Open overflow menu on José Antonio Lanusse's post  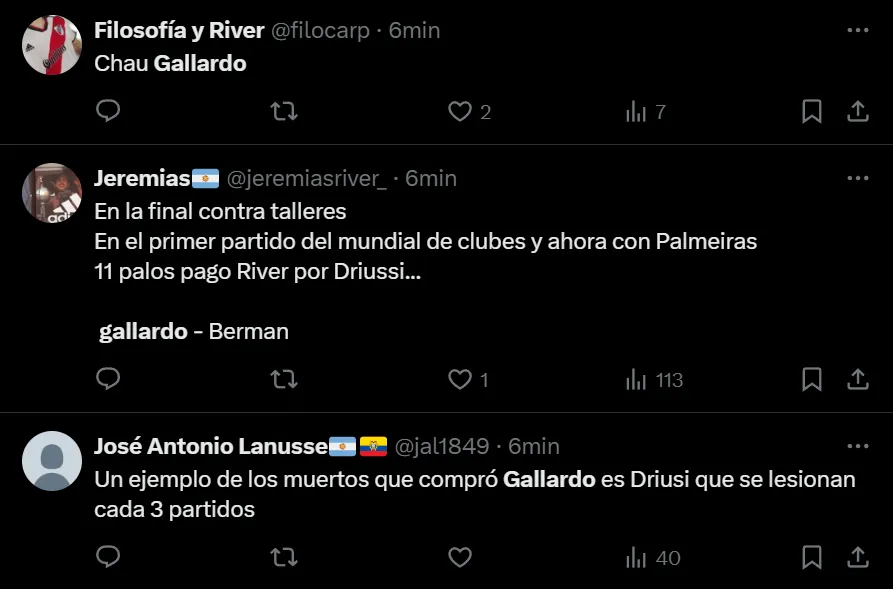click(858, 446)
